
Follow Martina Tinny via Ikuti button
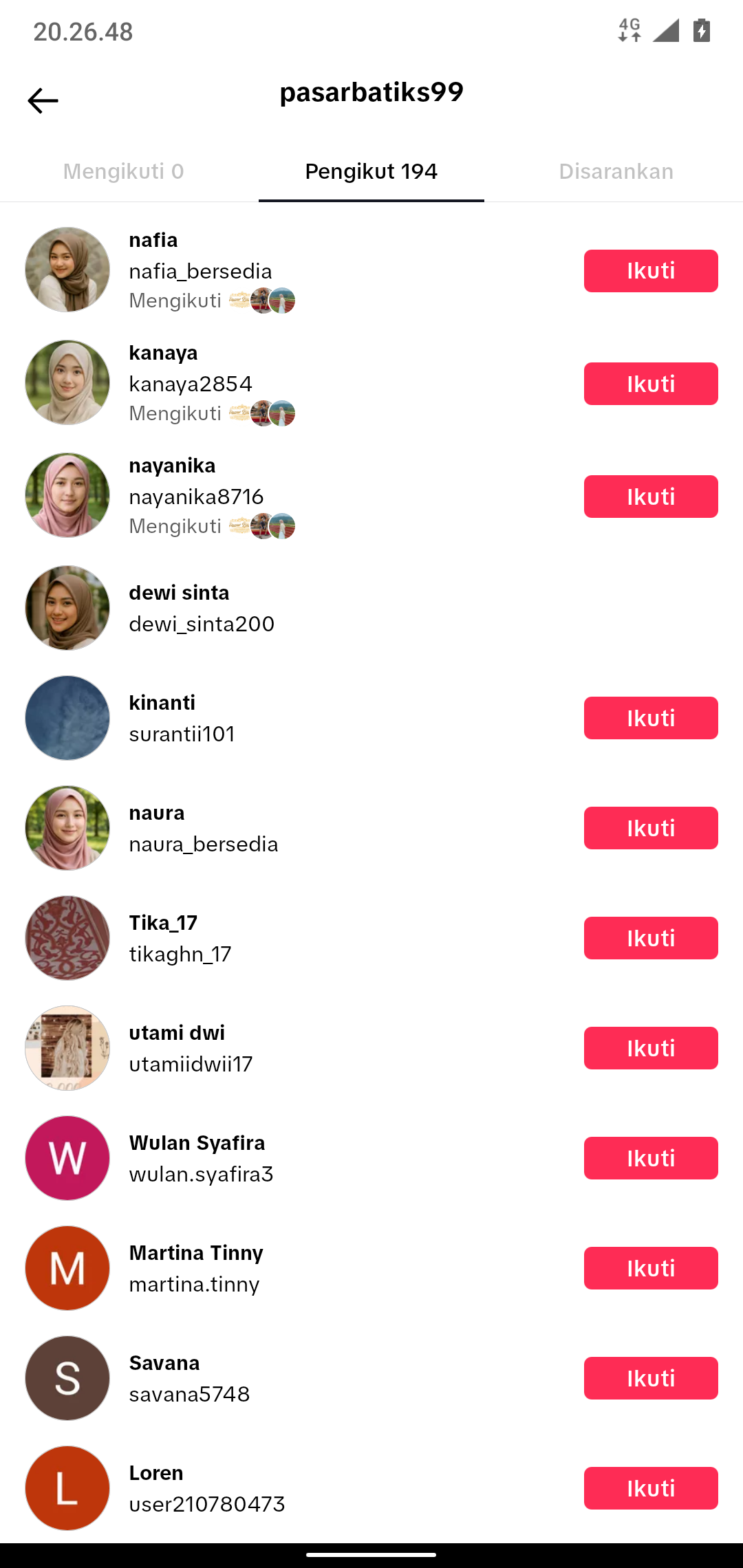651,1268
